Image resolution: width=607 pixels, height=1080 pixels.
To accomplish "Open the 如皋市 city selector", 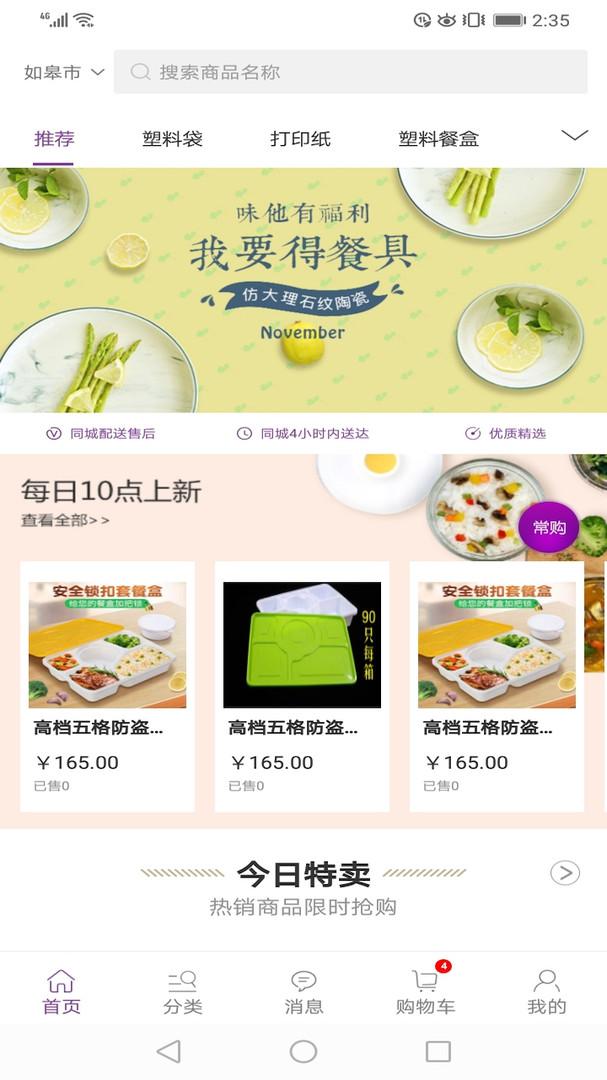I will (64, 72).
